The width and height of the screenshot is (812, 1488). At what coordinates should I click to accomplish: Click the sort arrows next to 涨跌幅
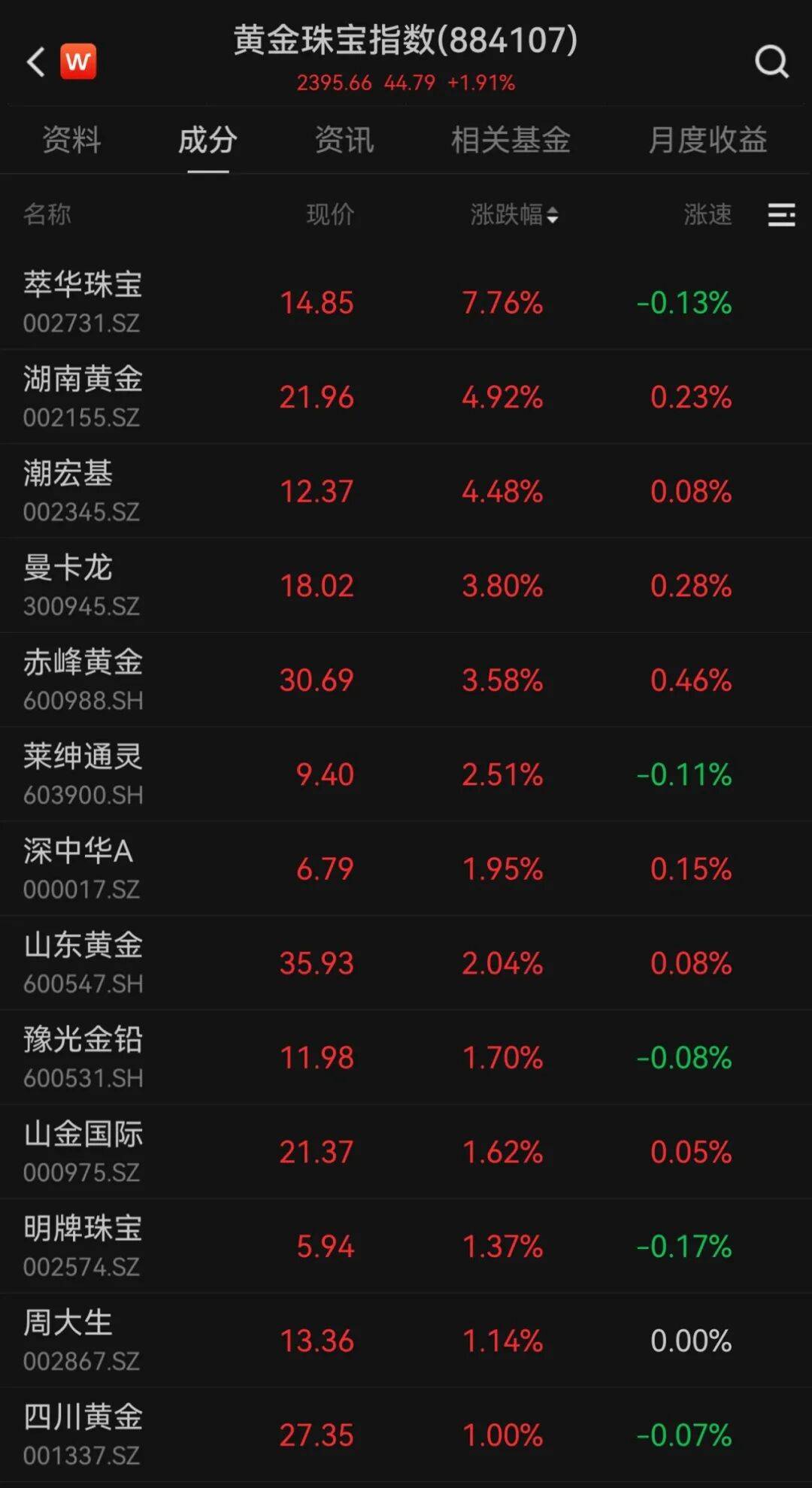[x=553, y=217]
